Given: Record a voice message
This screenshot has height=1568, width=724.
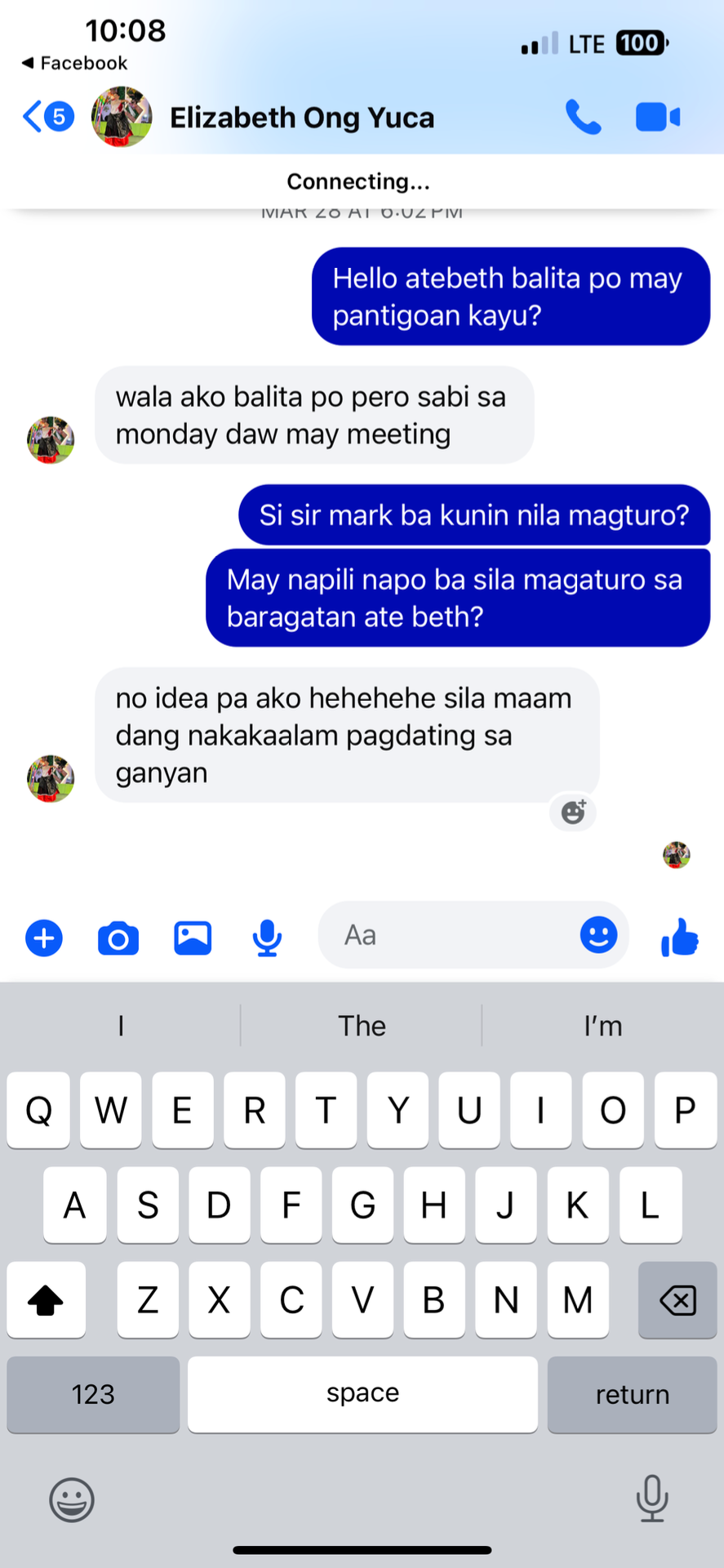Looking at the screenshot, I should 267,938.
